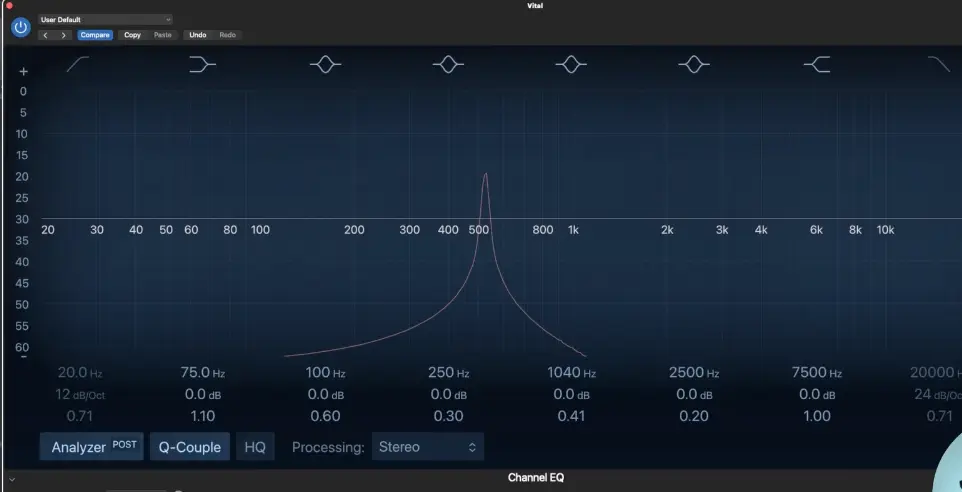Copy the current EQ settings

coord(132,35)
